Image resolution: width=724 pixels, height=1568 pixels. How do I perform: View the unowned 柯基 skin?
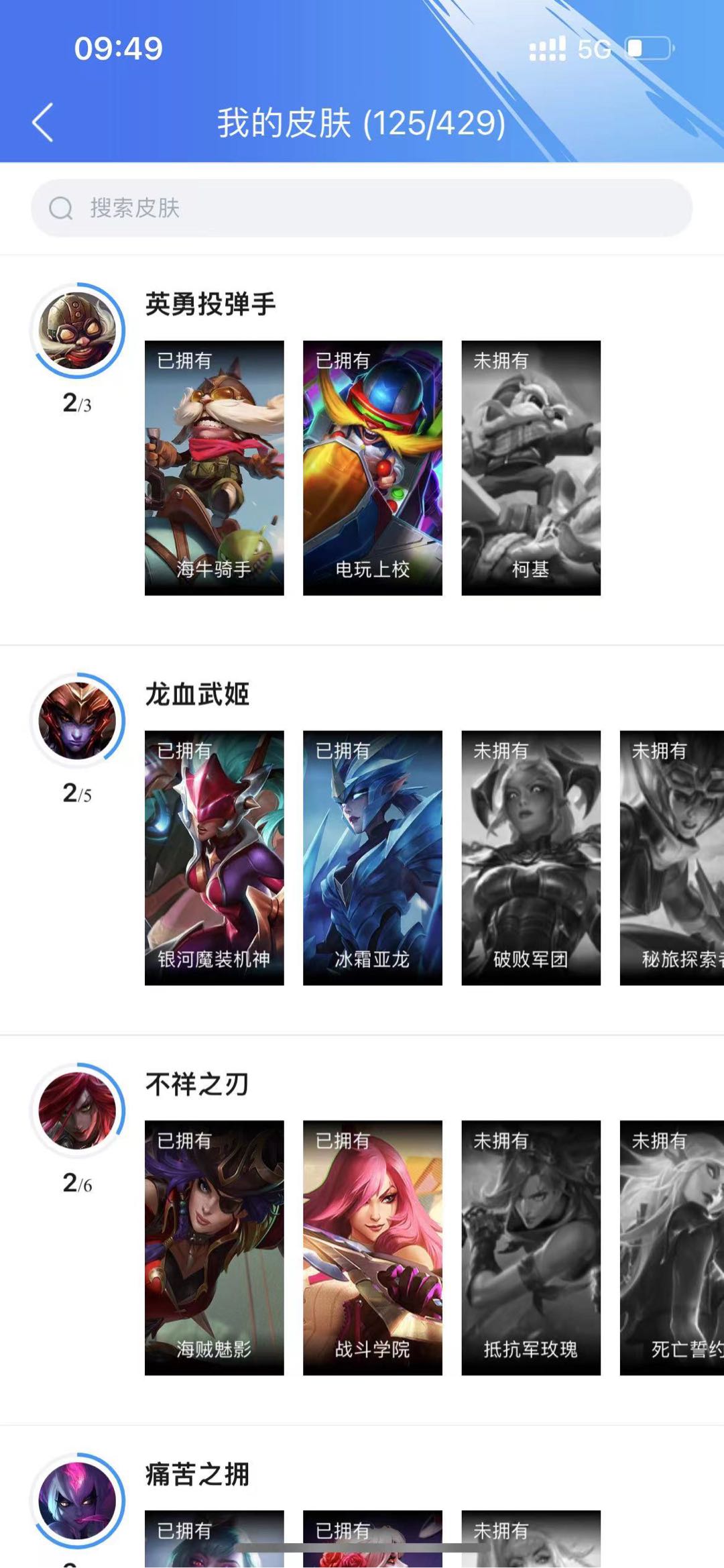530,467
